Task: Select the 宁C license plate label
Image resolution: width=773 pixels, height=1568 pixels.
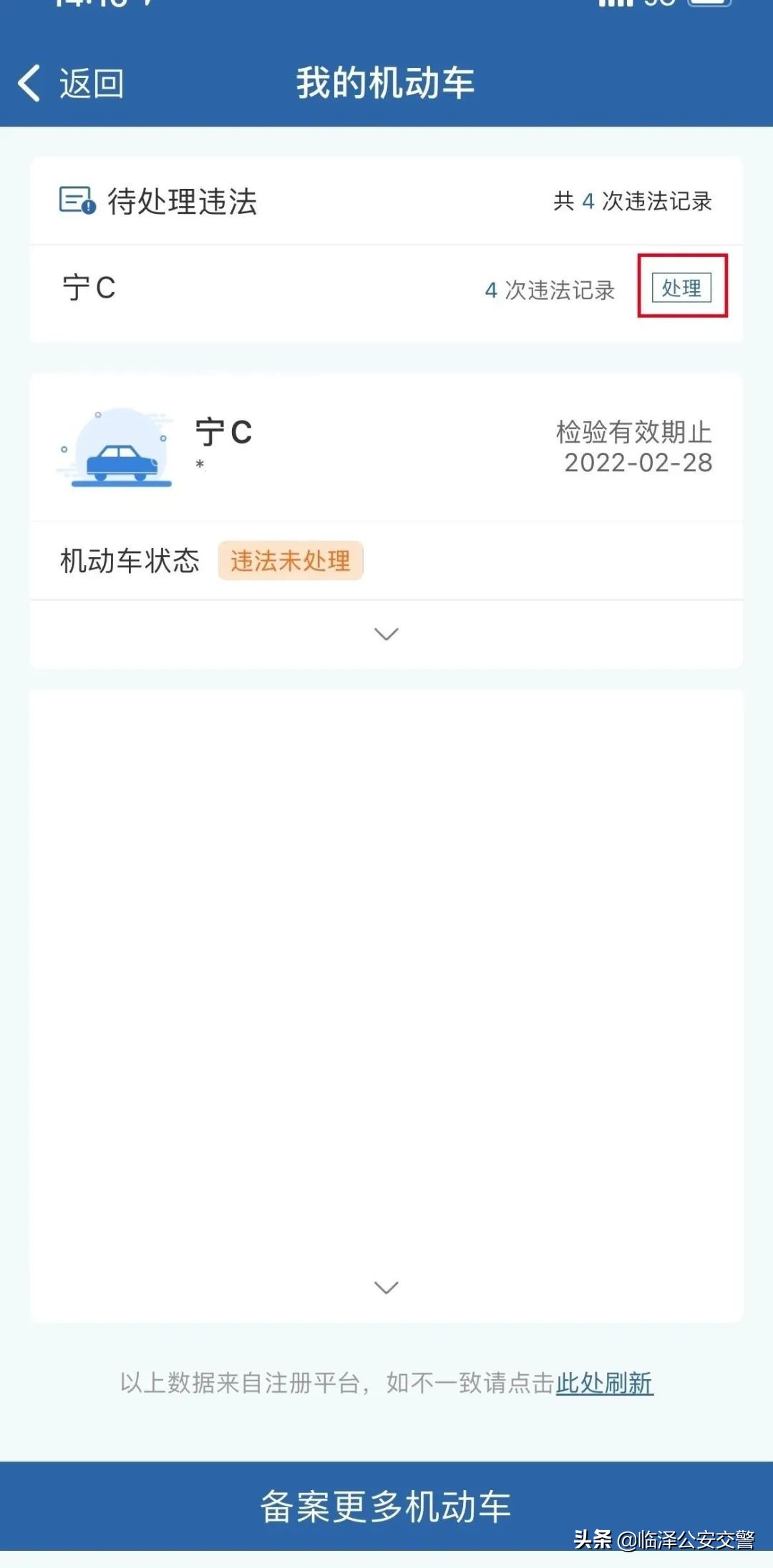Action: pyautogui.click(x=223, y=433)
